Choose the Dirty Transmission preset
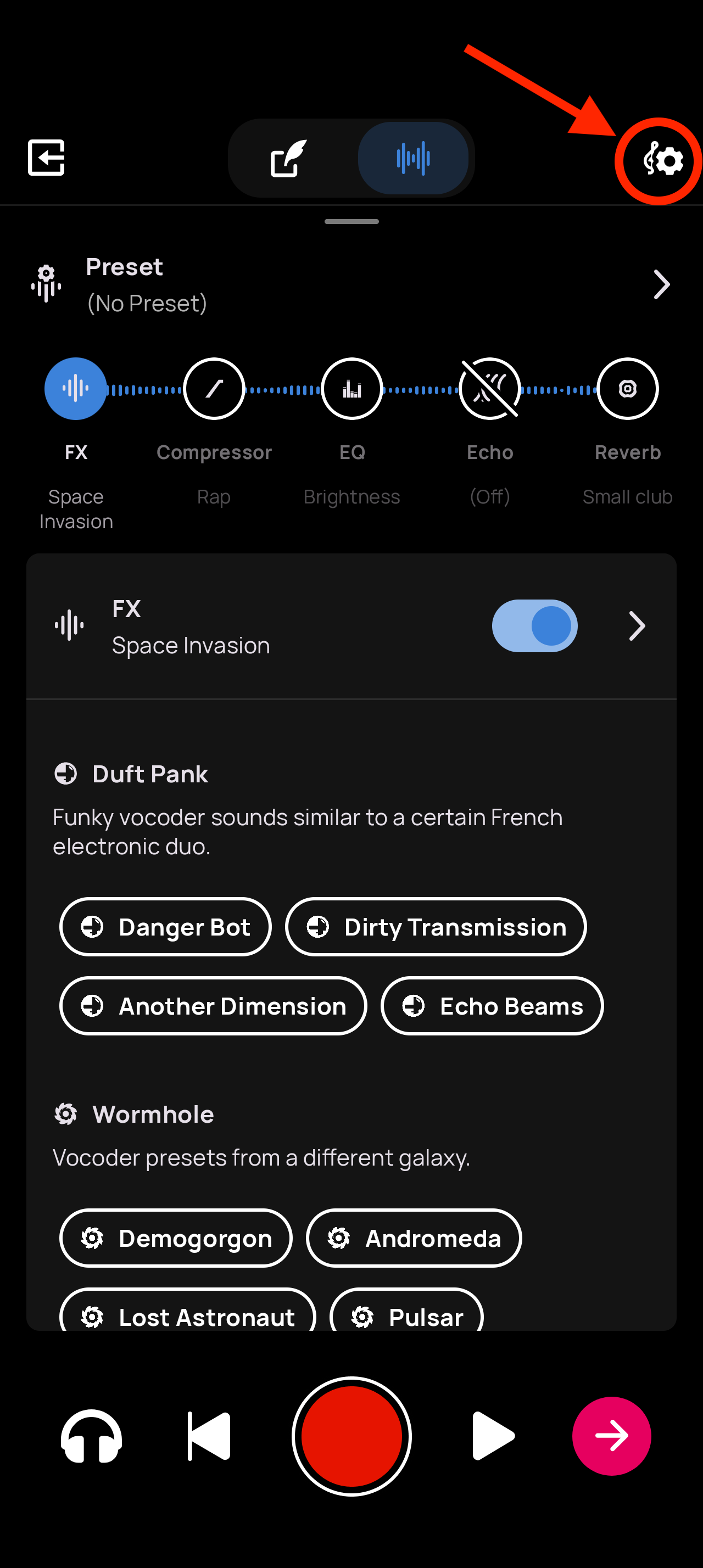703x1568 pixels. 435,926
